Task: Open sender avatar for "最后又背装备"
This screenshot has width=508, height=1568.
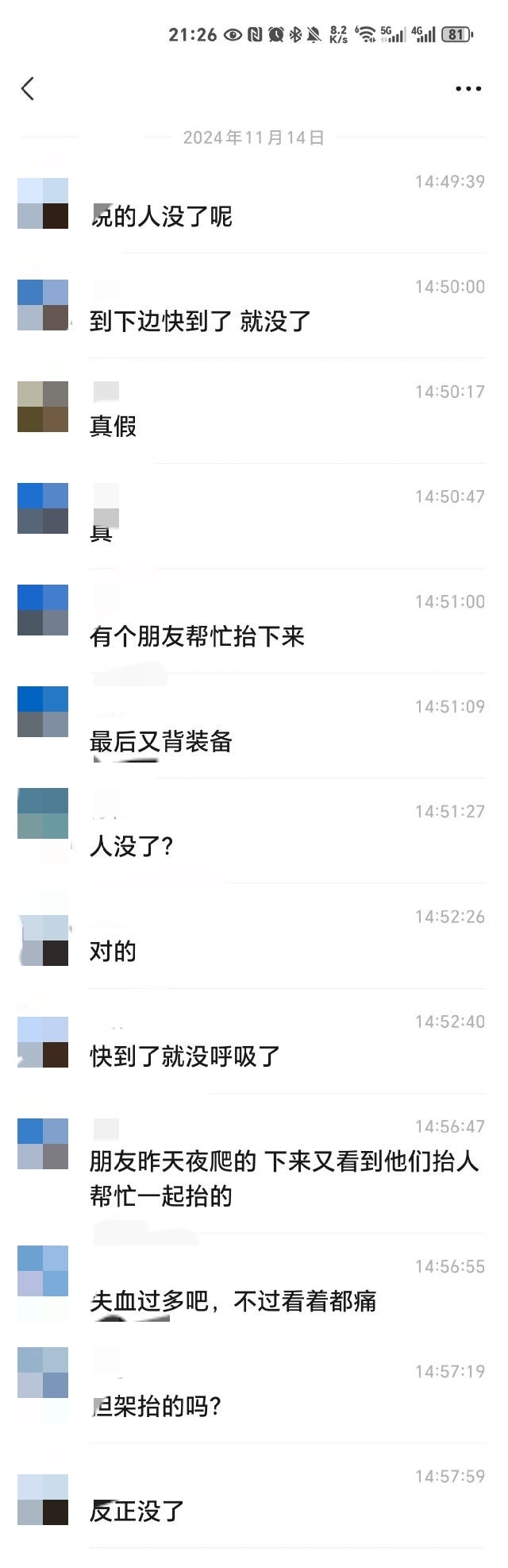Action: point(43,712)
